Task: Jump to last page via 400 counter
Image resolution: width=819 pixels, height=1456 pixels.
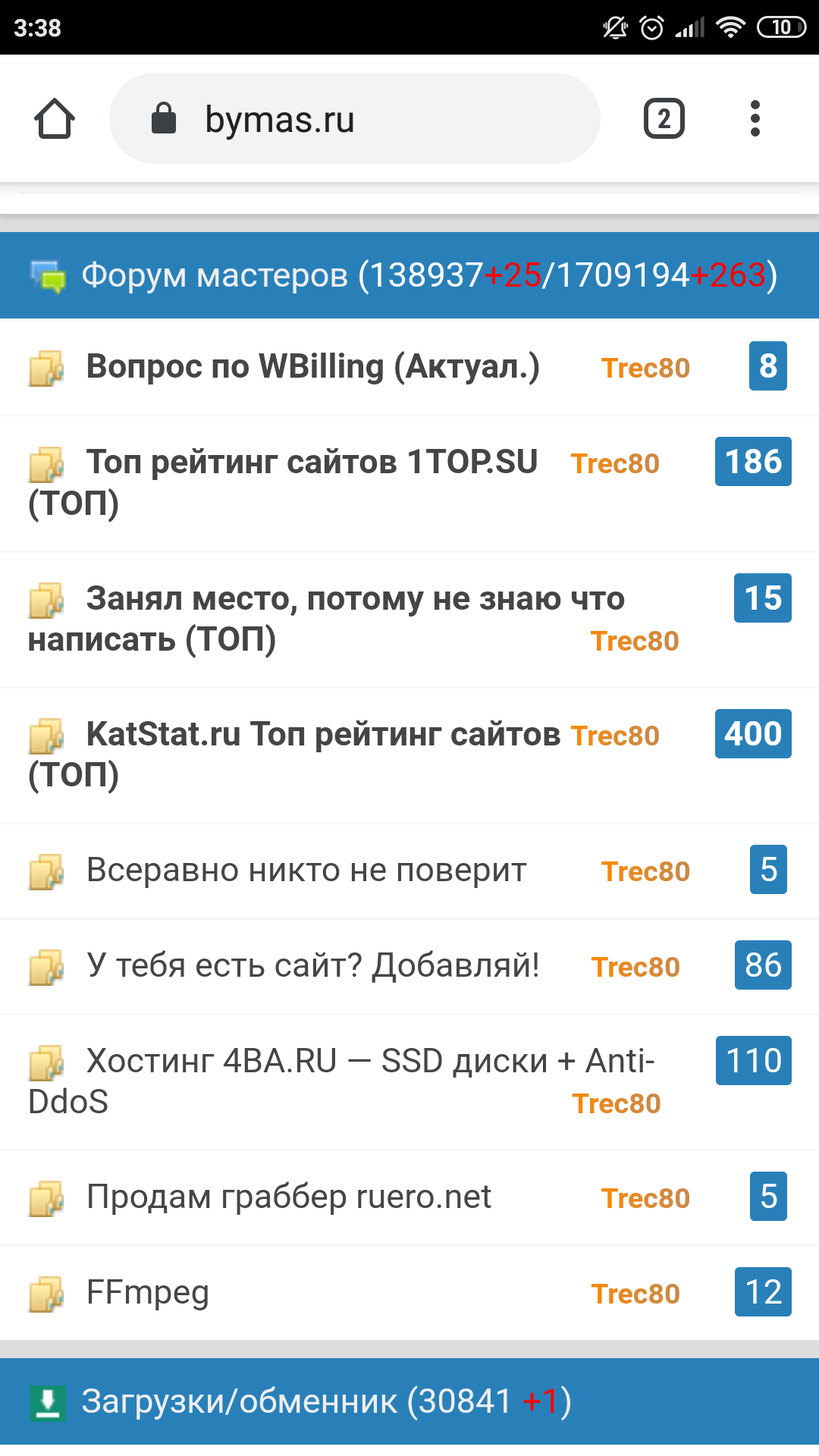Action: click(753, 734)
